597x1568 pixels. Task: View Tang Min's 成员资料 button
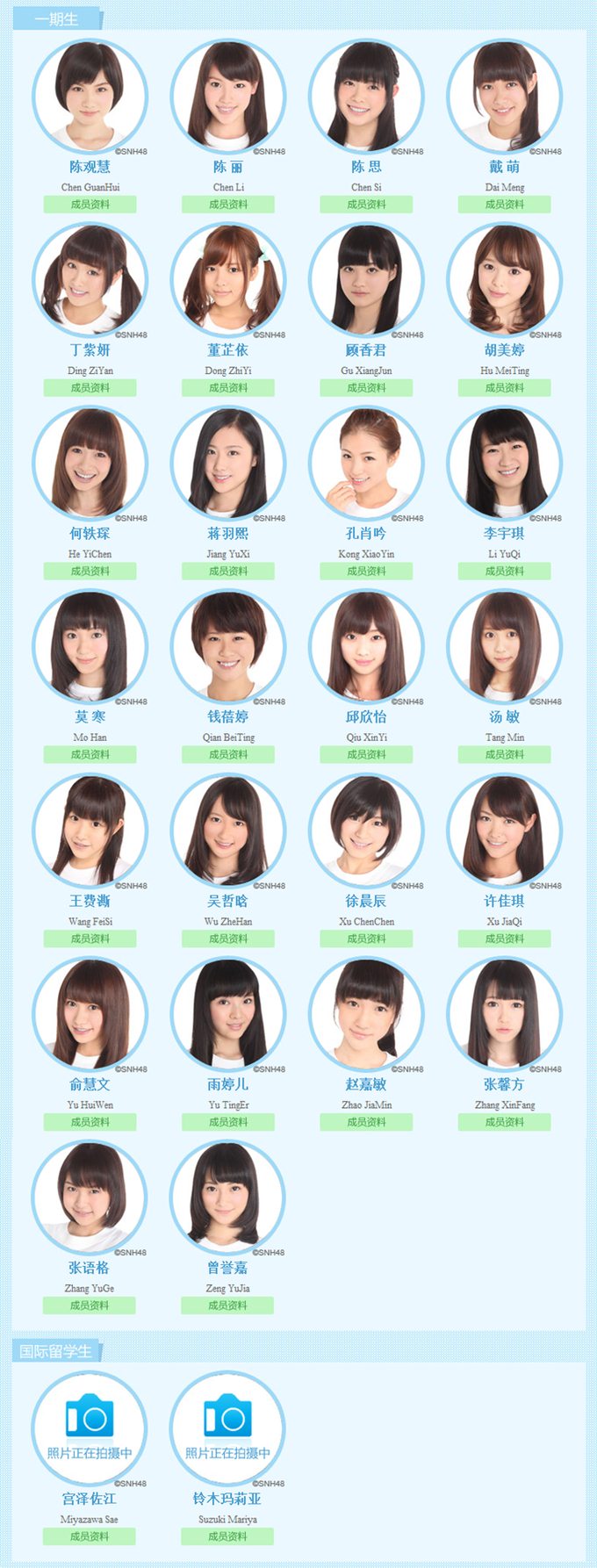point(504,755)
